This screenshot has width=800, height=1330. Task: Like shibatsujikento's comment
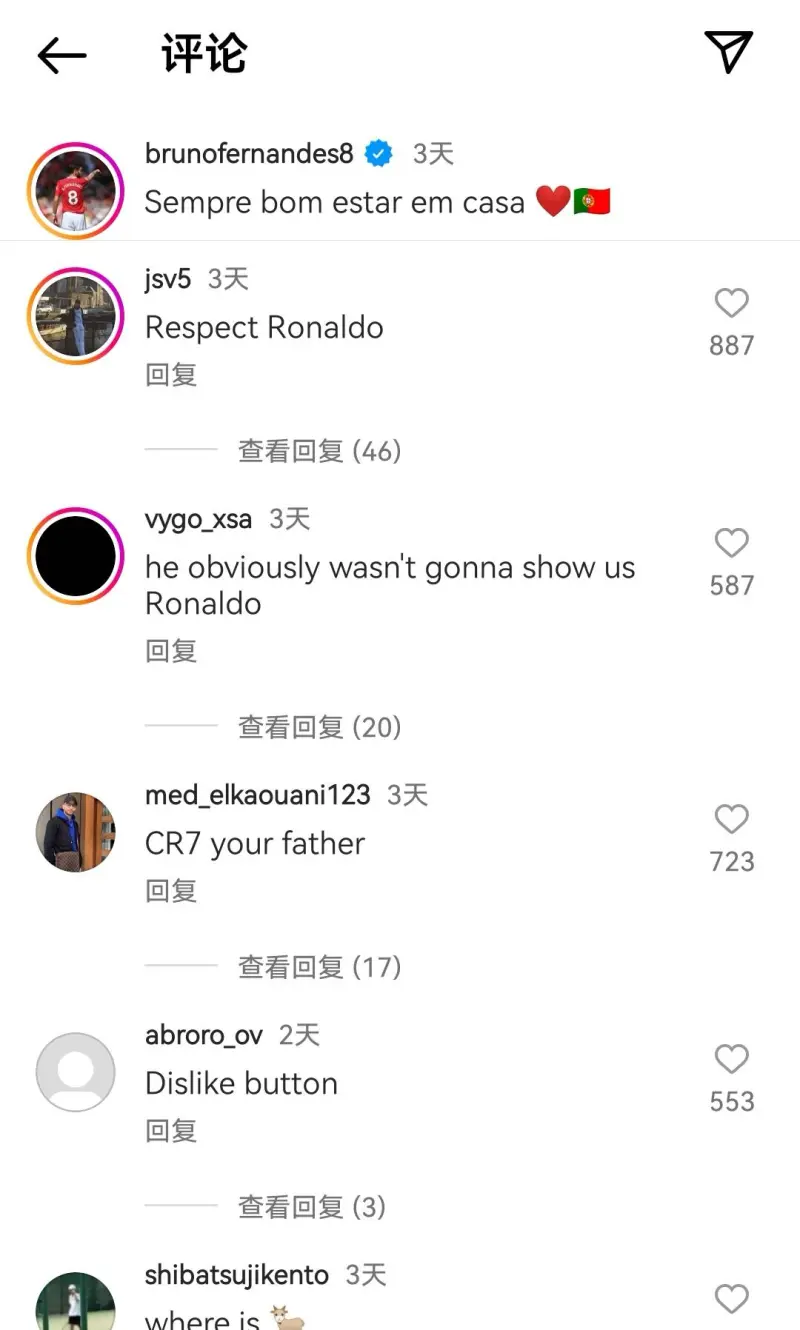[x=731, y=1299]
